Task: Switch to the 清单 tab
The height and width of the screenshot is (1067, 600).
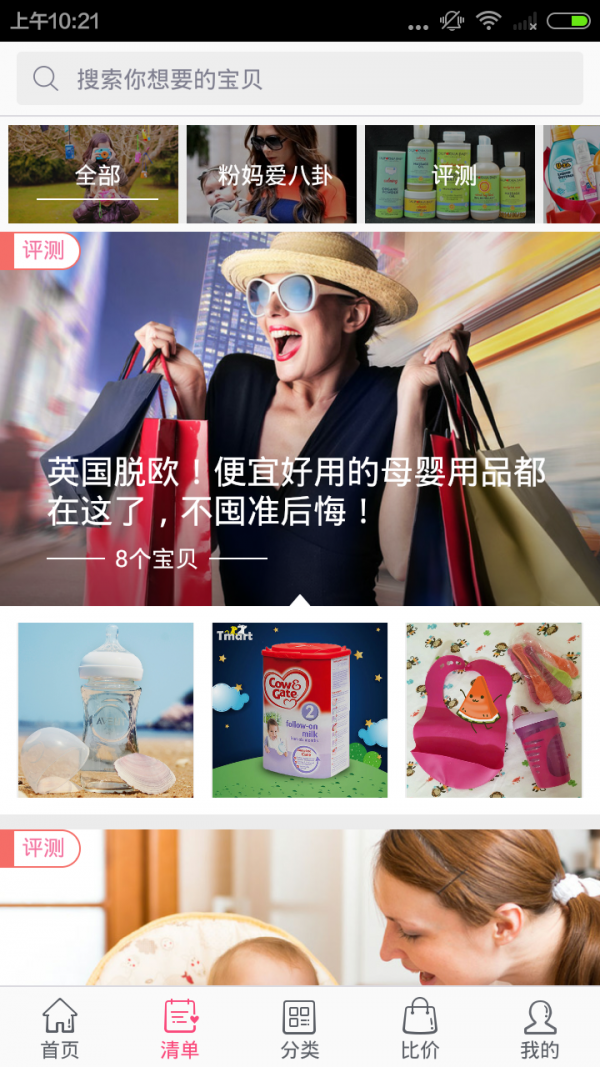Action: 180,1028
